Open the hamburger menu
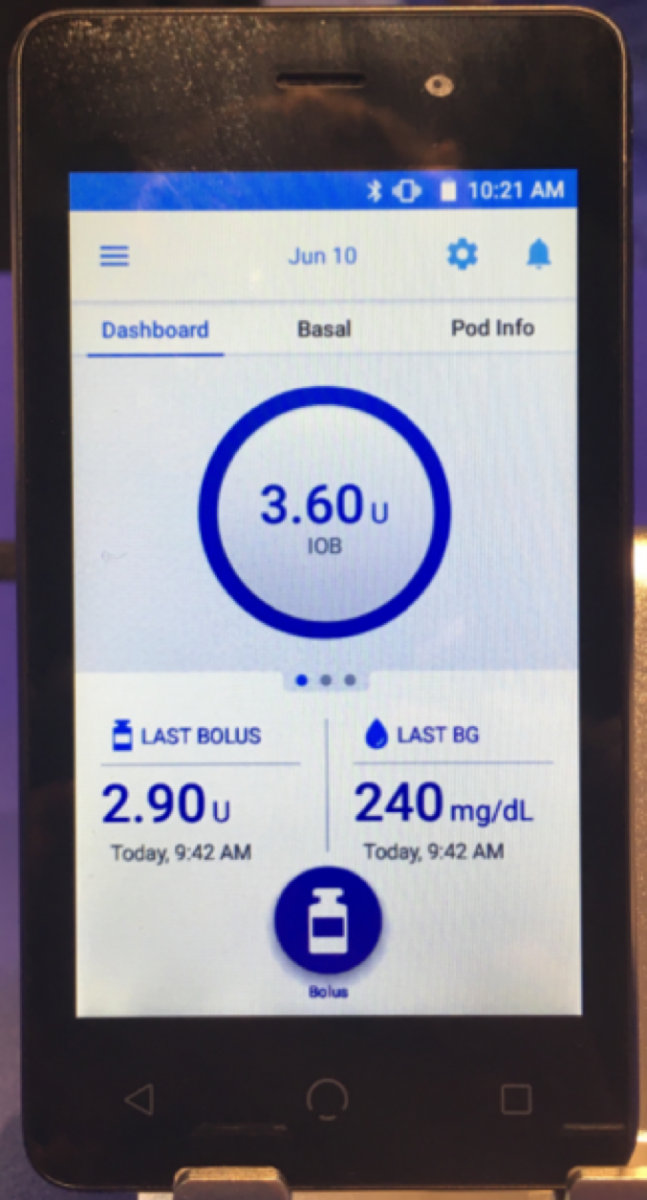This screenshot has width=647, height=1200. pyautogui.click(x=114, y=256)
